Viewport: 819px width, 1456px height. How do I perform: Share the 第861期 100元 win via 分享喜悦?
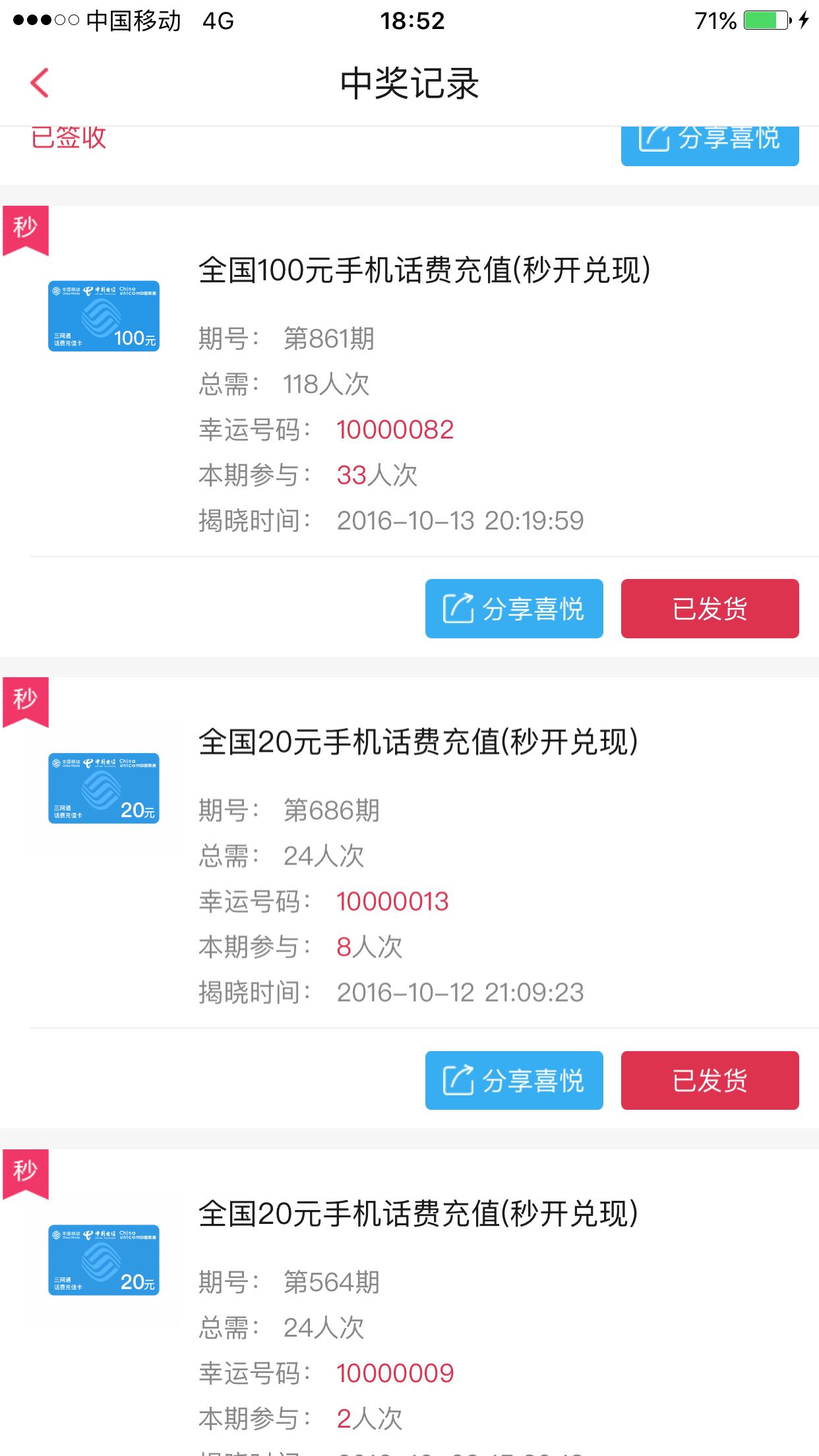point(514,609)
